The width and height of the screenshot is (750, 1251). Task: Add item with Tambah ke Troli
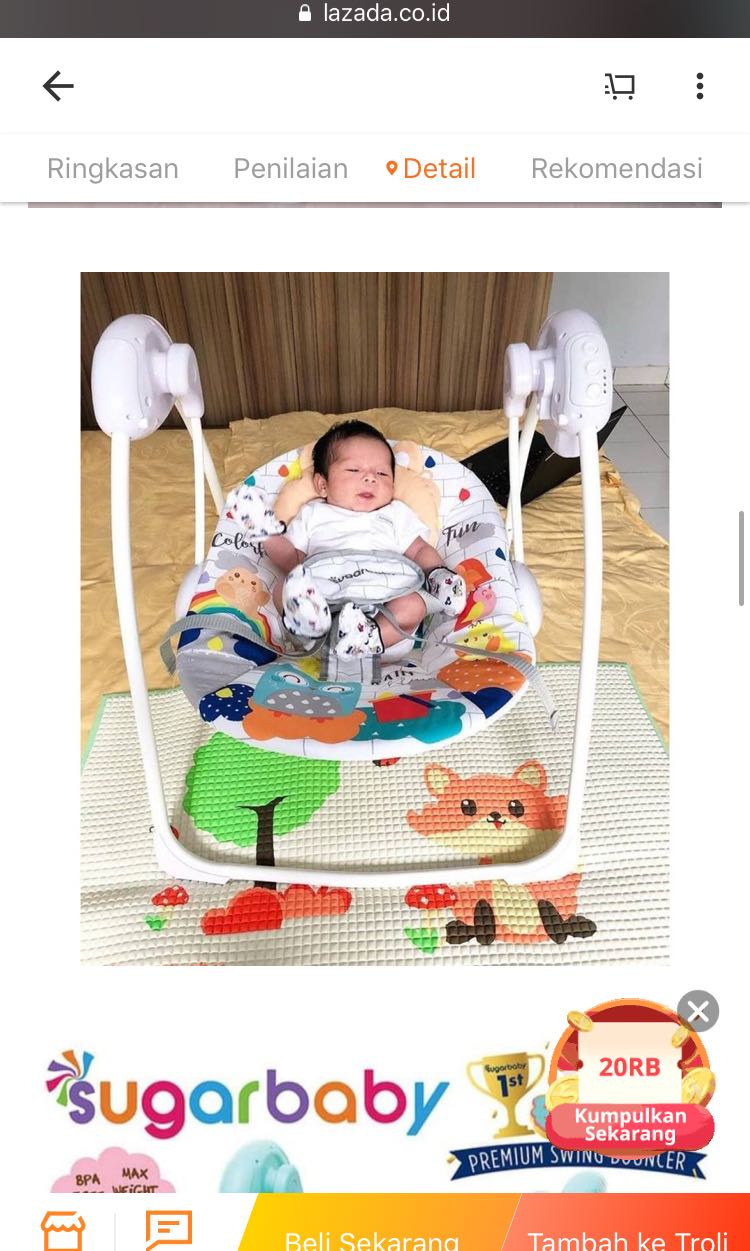(628, 1236)
